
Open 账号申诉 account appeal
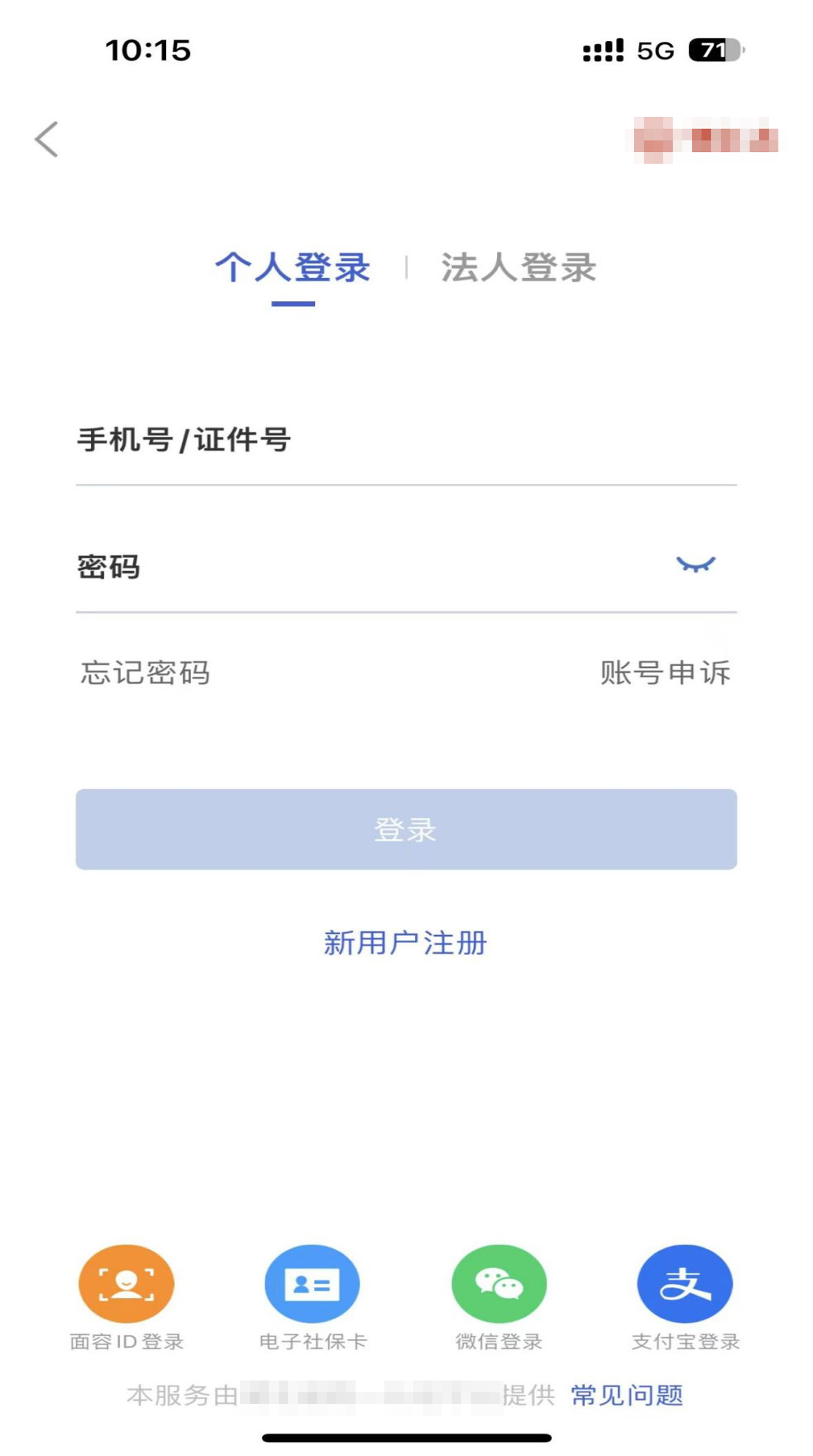[665, 673]
